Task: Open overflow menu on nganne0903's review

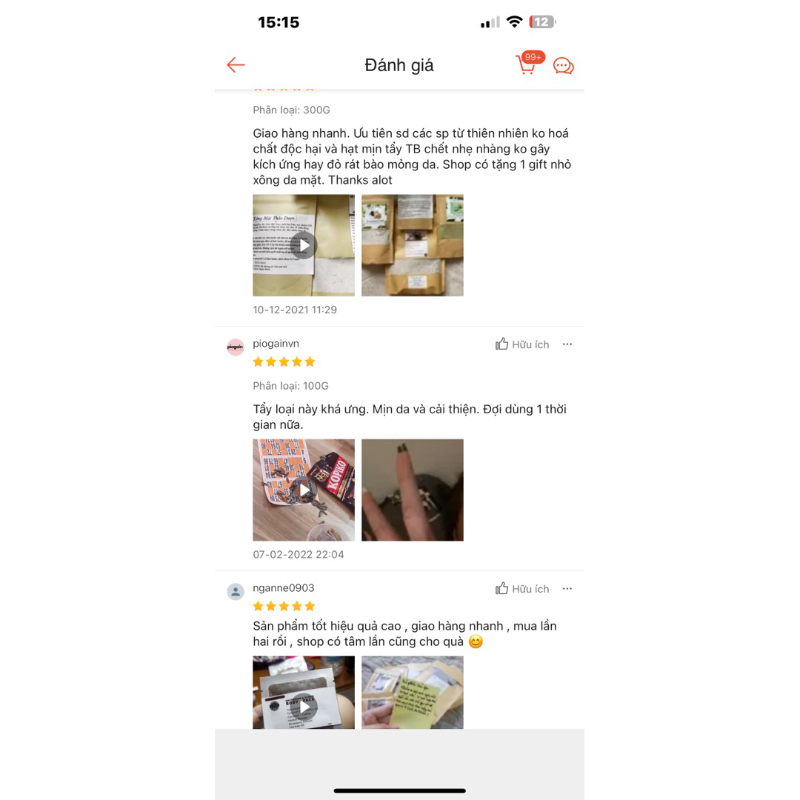Action: pos(567,589)
